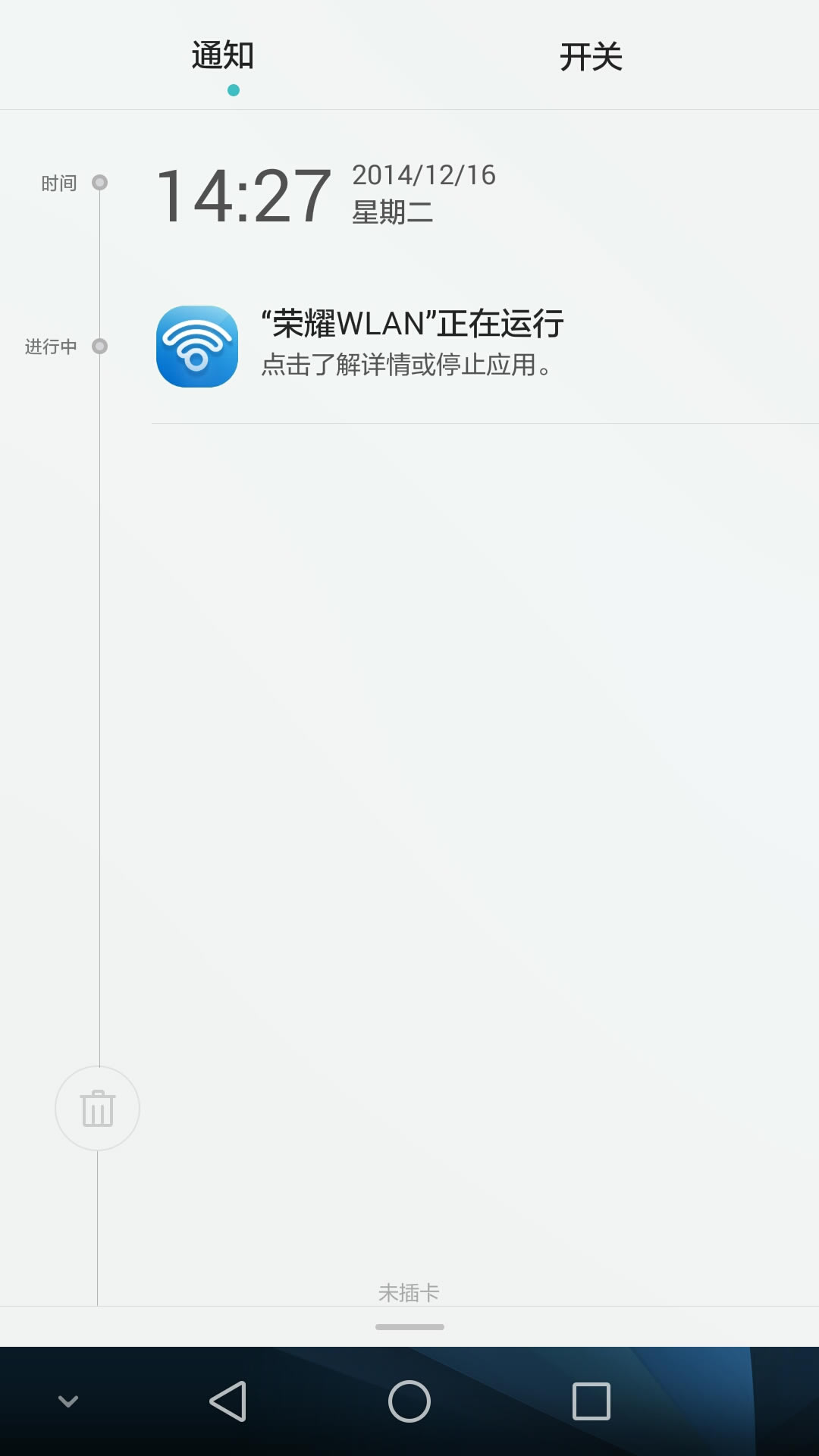
Task: Hide the navigation bar with the down arrow
Action: [68, 1401]
